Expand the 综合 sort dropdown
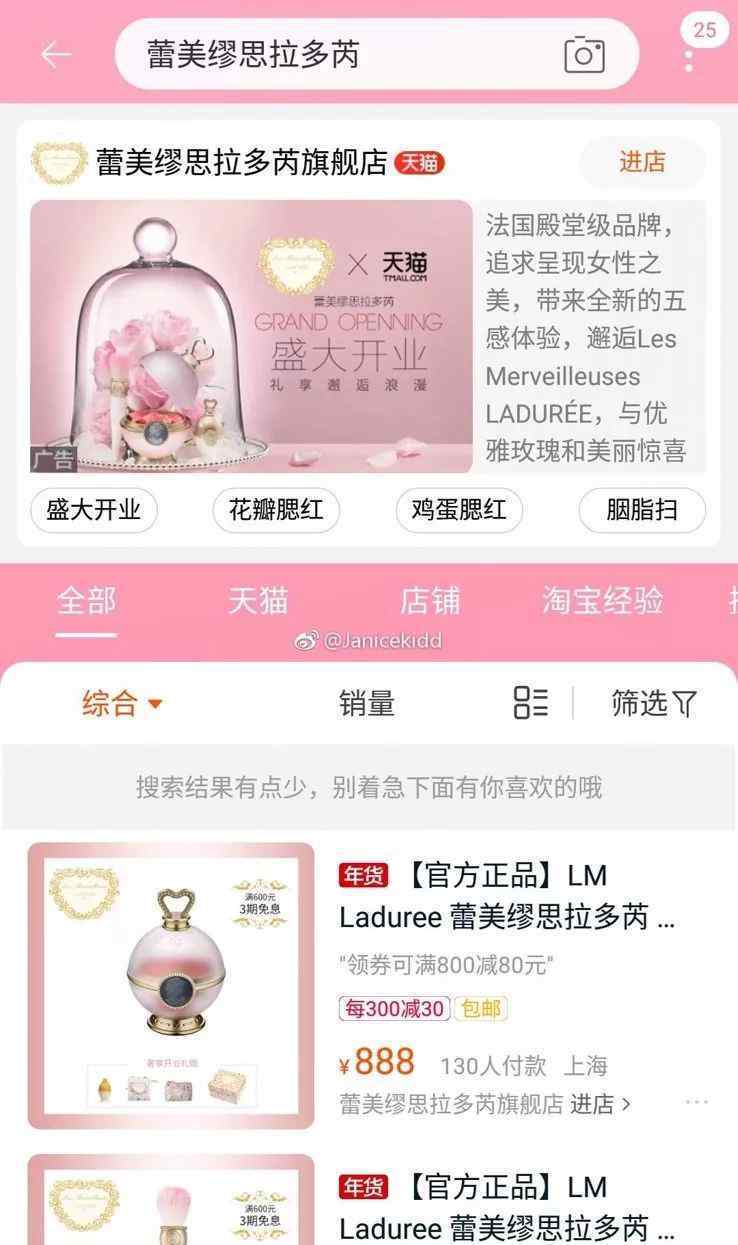 coord(122,703)
